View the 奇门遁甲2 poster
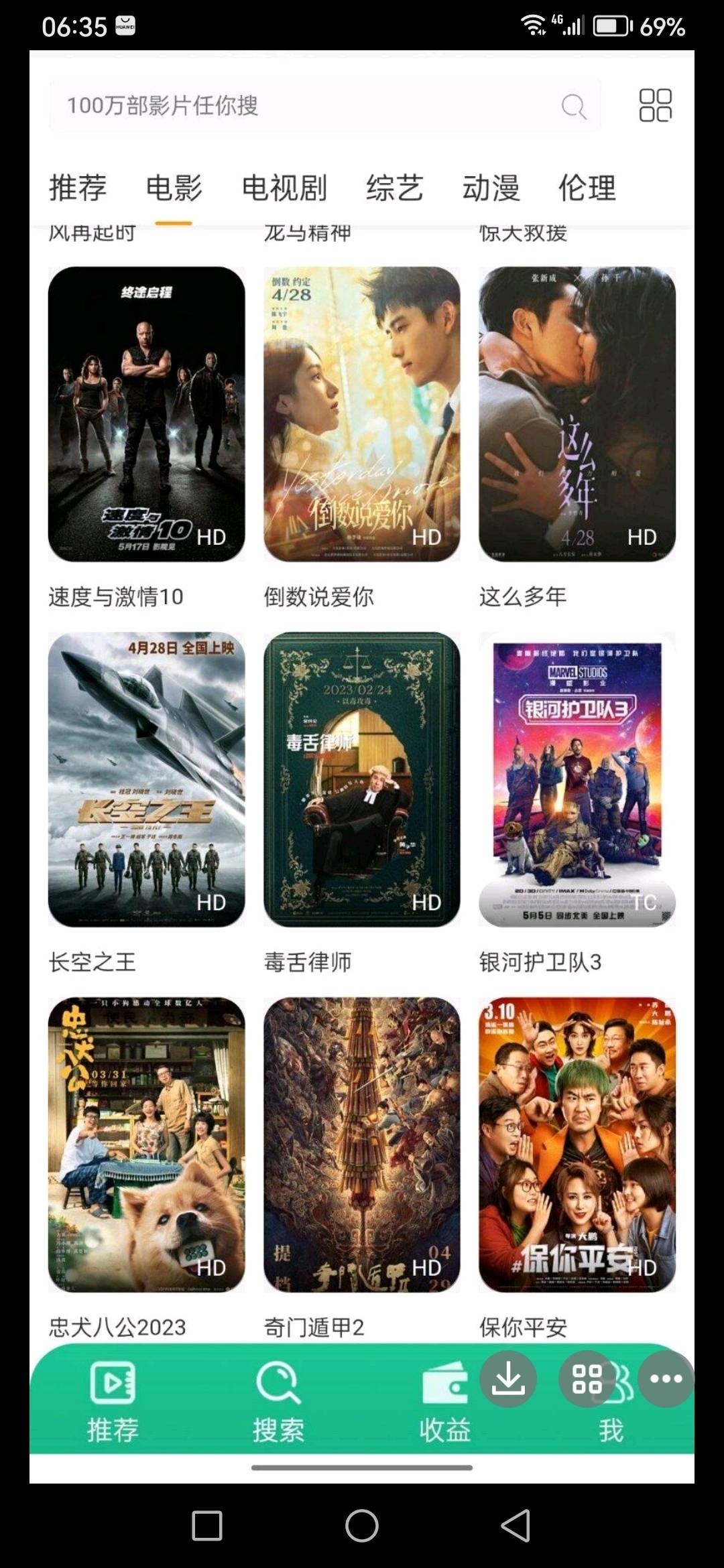The width and height of the screenshot is (724, 1568). pyautogui.click(x=362, y=1145)
